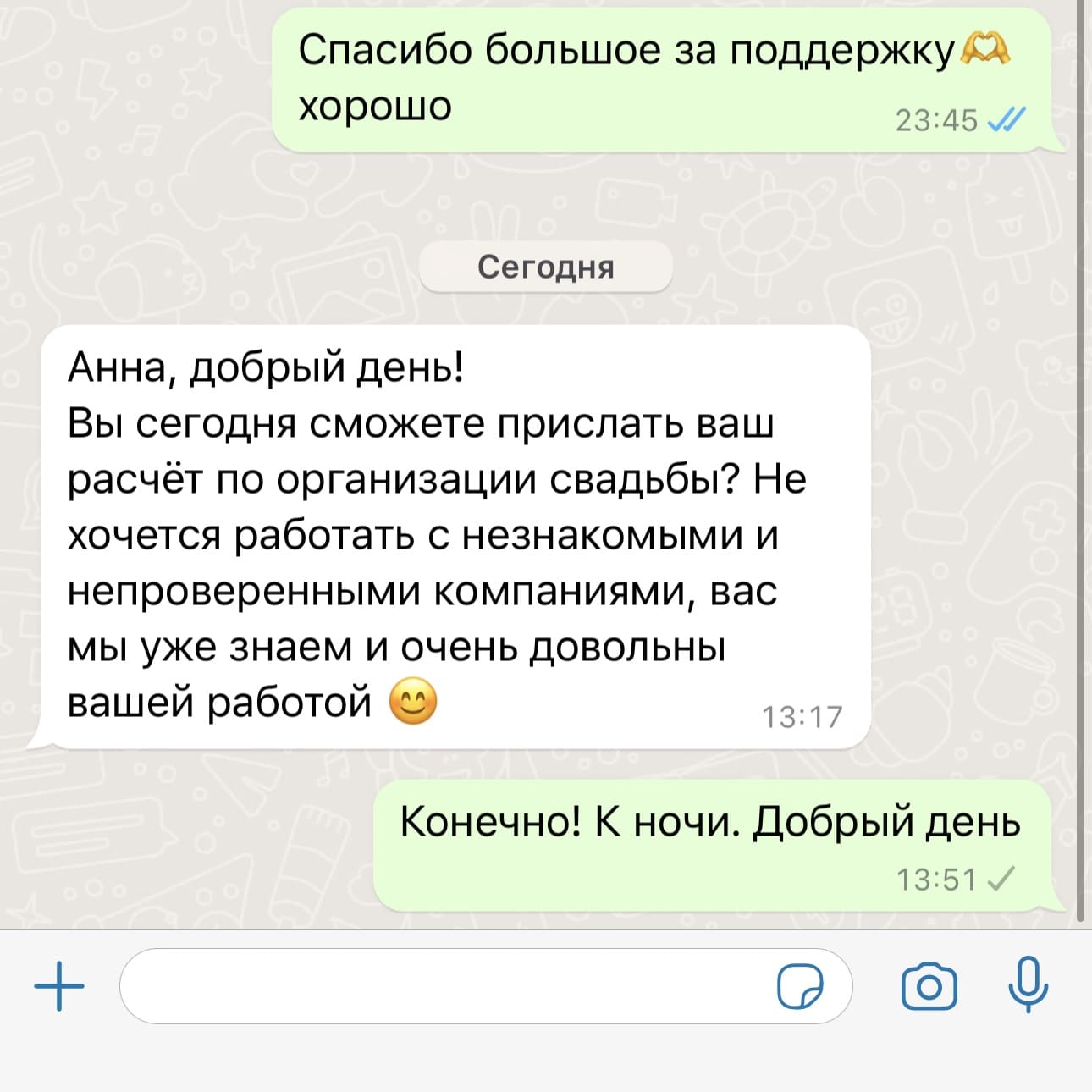
Task: Open the sticker picker icon
Action: (x=800, y=986)
